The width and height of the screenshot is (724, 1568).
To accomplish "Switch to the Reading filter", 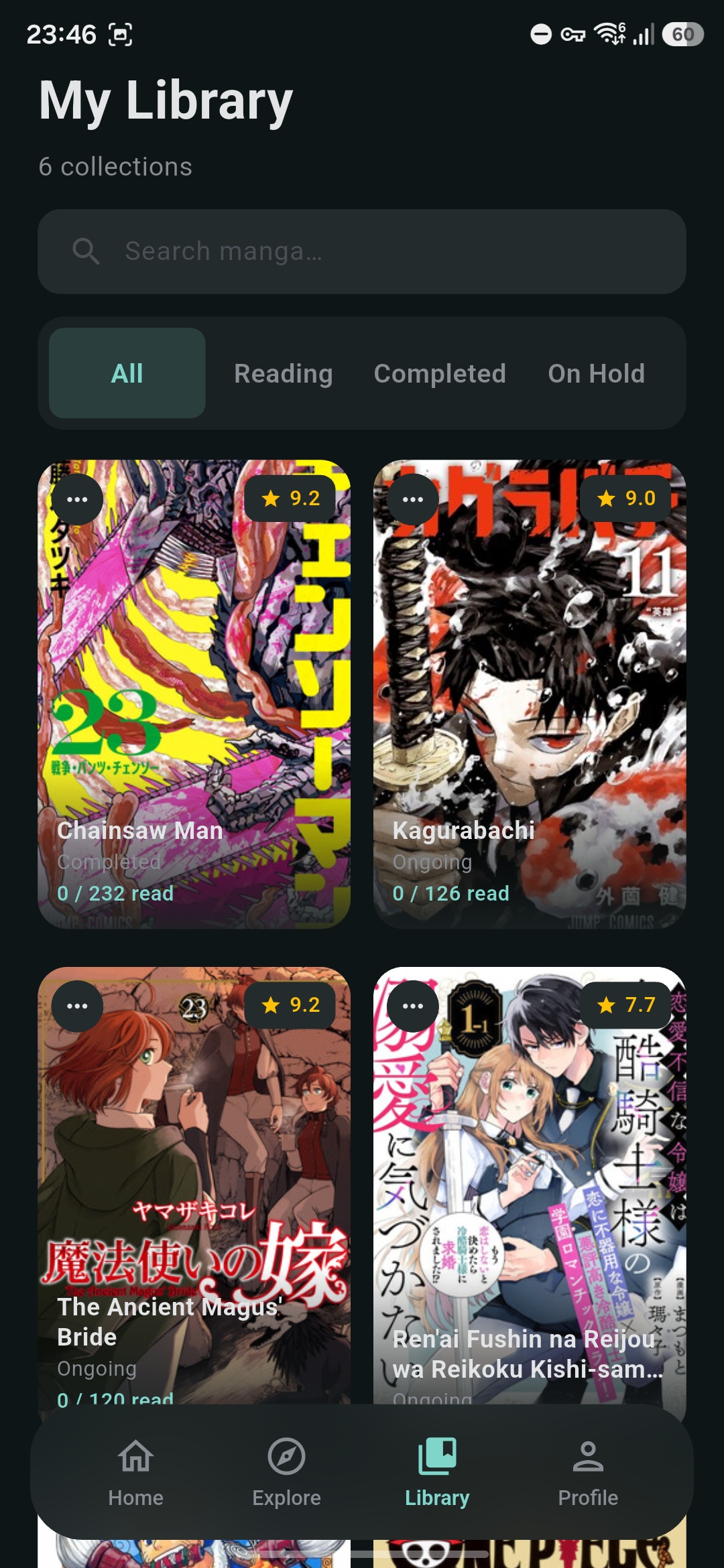I will tap(284, 373).
